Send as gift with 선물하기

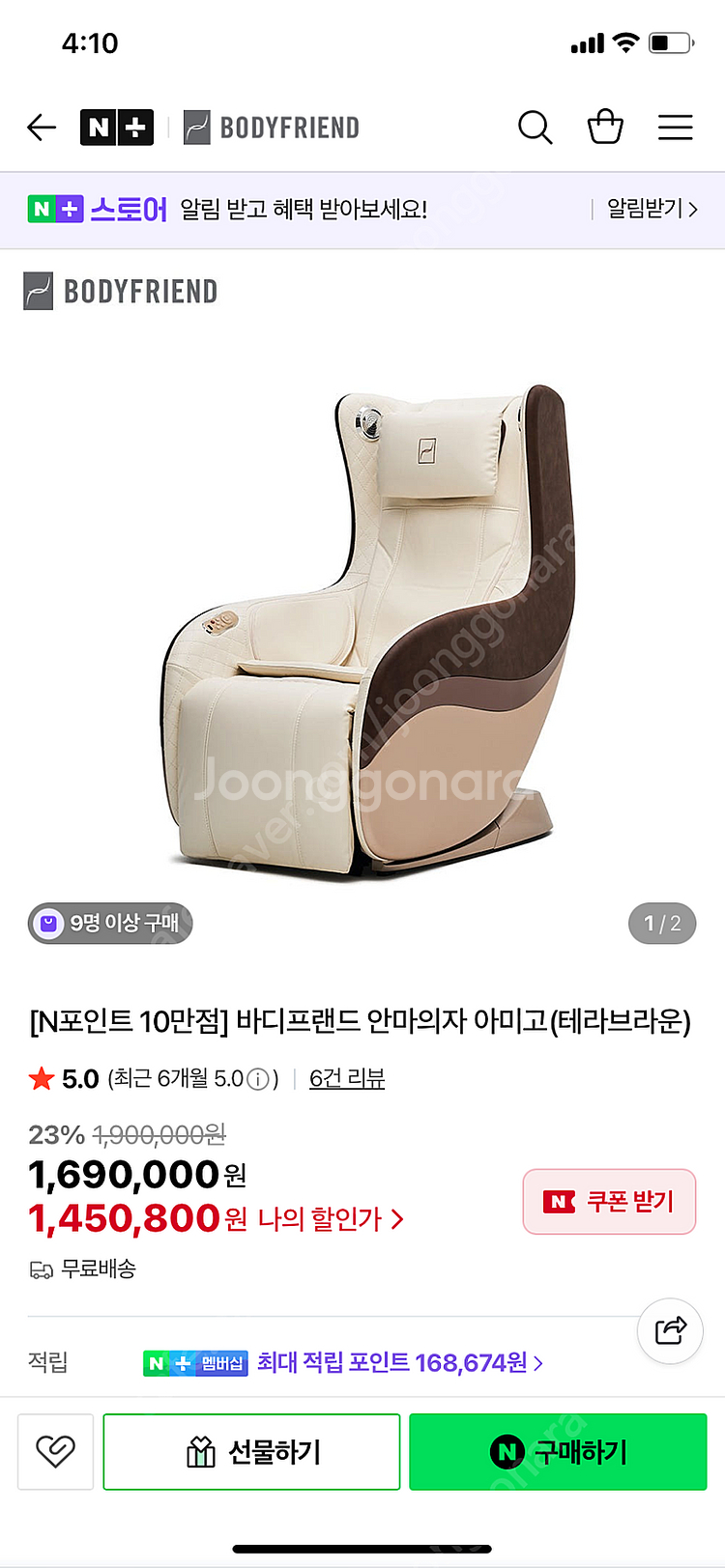[x=251, y=1451]
